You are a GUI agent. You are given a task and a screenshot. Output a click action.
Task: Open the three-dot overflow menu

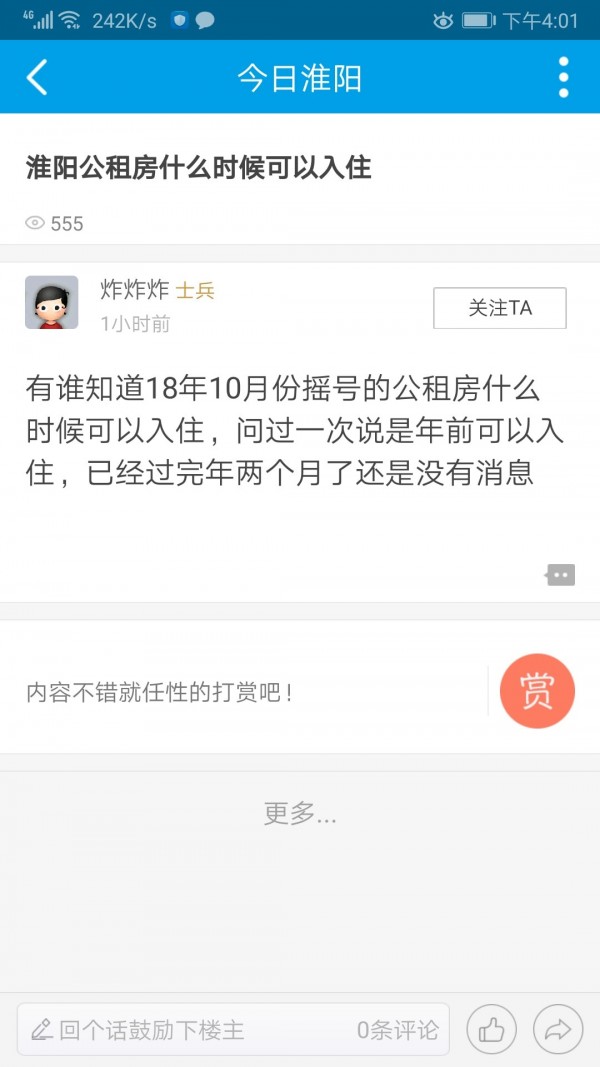(x=563, y=77)
